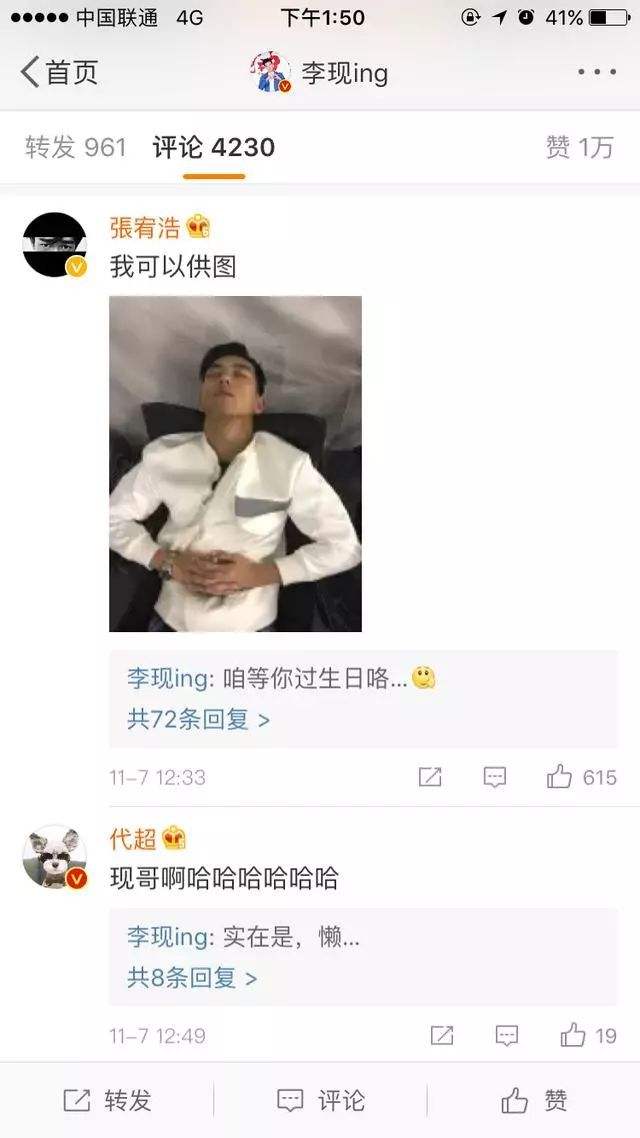
Task: Reply to 代超's comment
Action: (506, 1035)
